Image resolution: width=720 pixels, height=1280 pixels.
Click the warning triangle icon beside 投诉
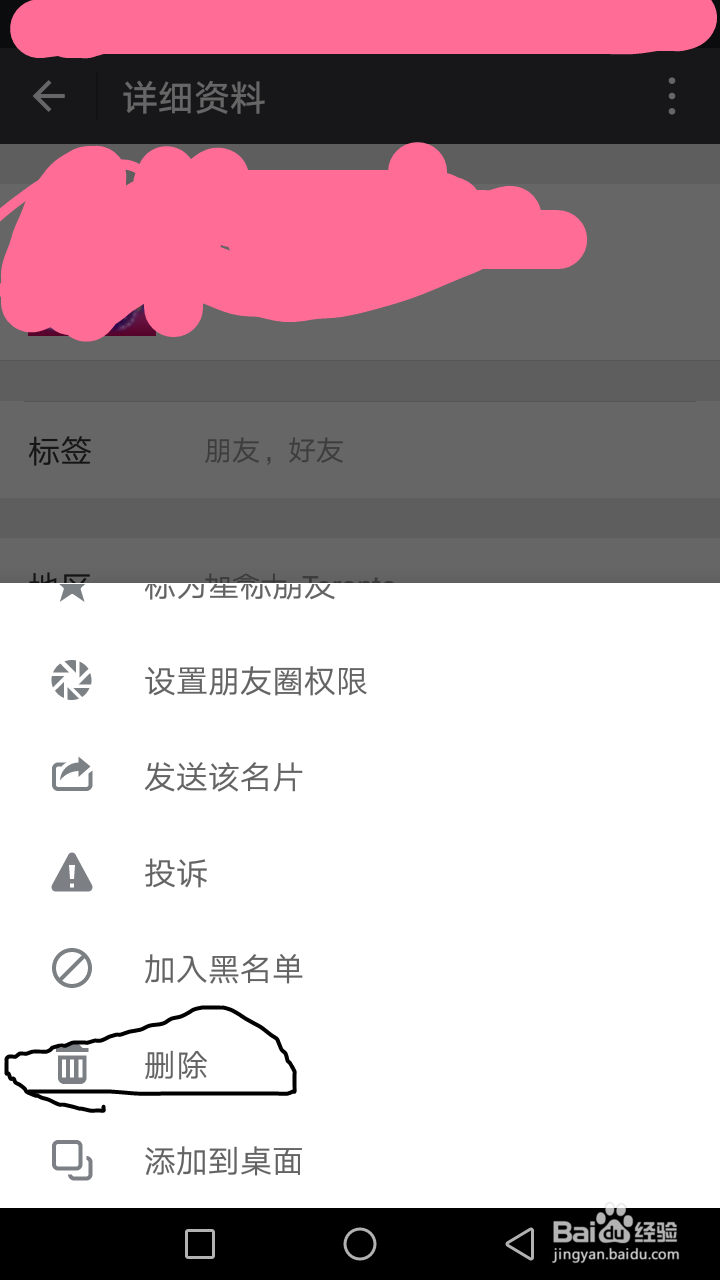(x=70, y=872)
